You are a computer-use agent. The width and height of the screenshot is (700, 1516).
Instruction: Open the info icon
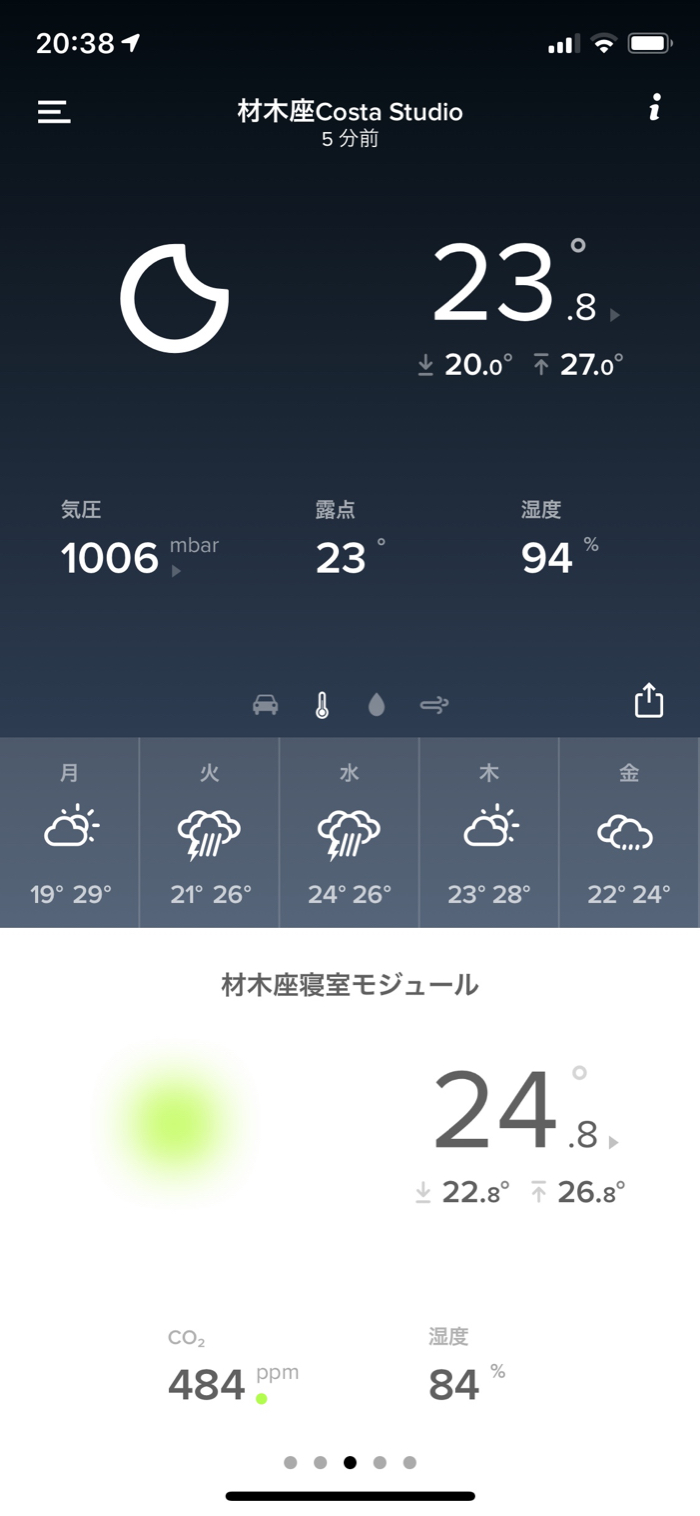coord(654,108)
